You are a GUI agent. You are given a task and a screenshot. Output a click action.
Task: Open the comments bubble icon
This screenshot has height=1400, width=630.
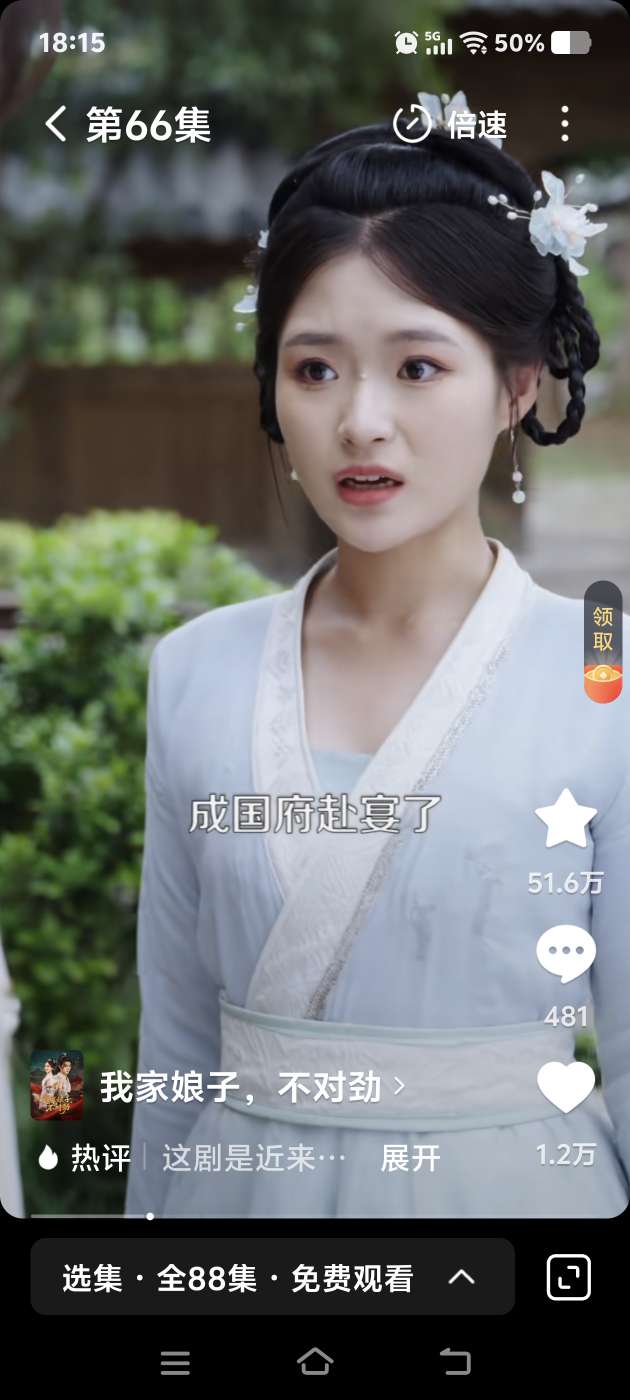566,955
